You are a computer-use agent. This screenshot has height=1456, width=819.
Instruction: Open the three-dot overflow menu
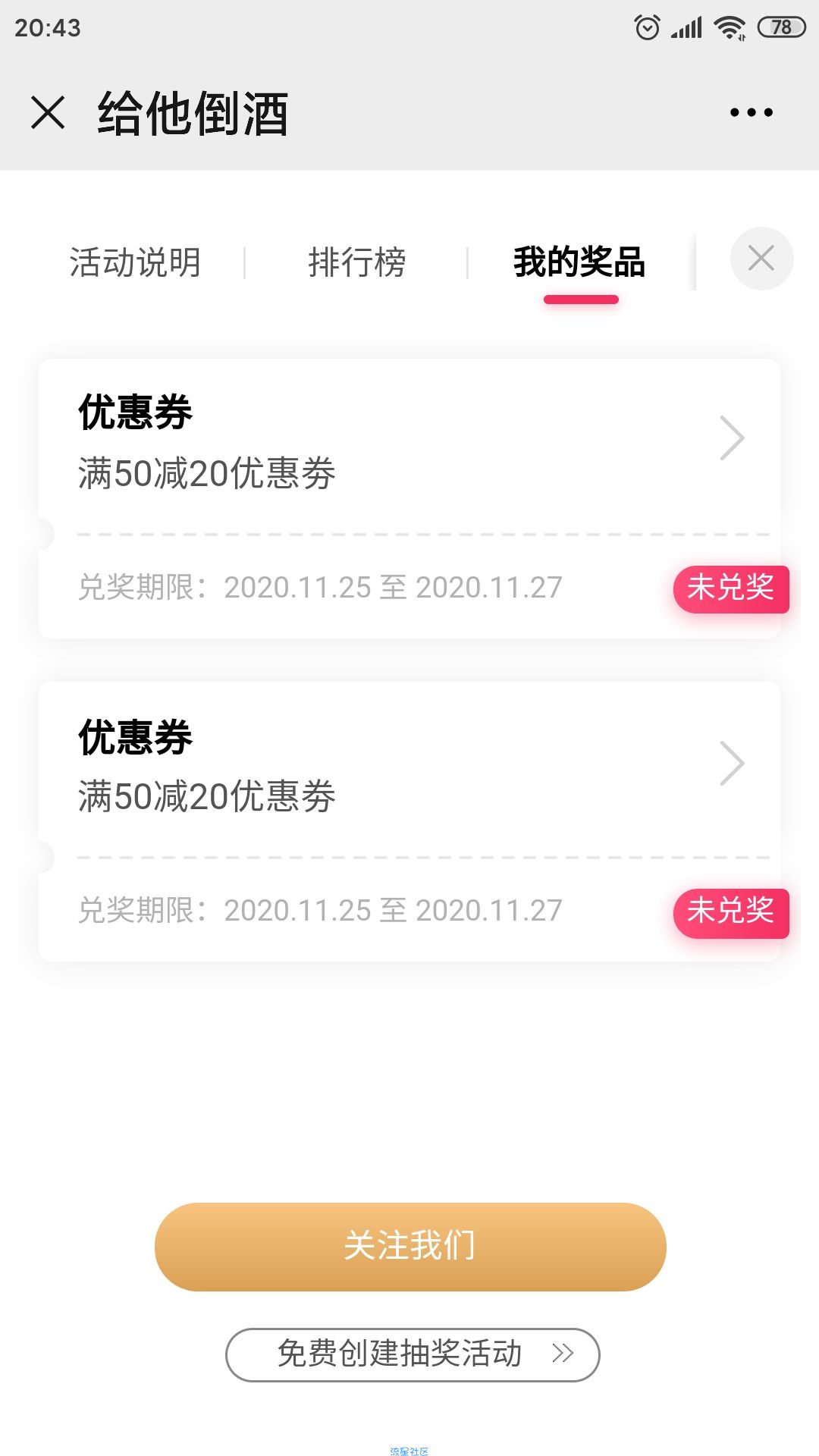click(x=751, y=112)
